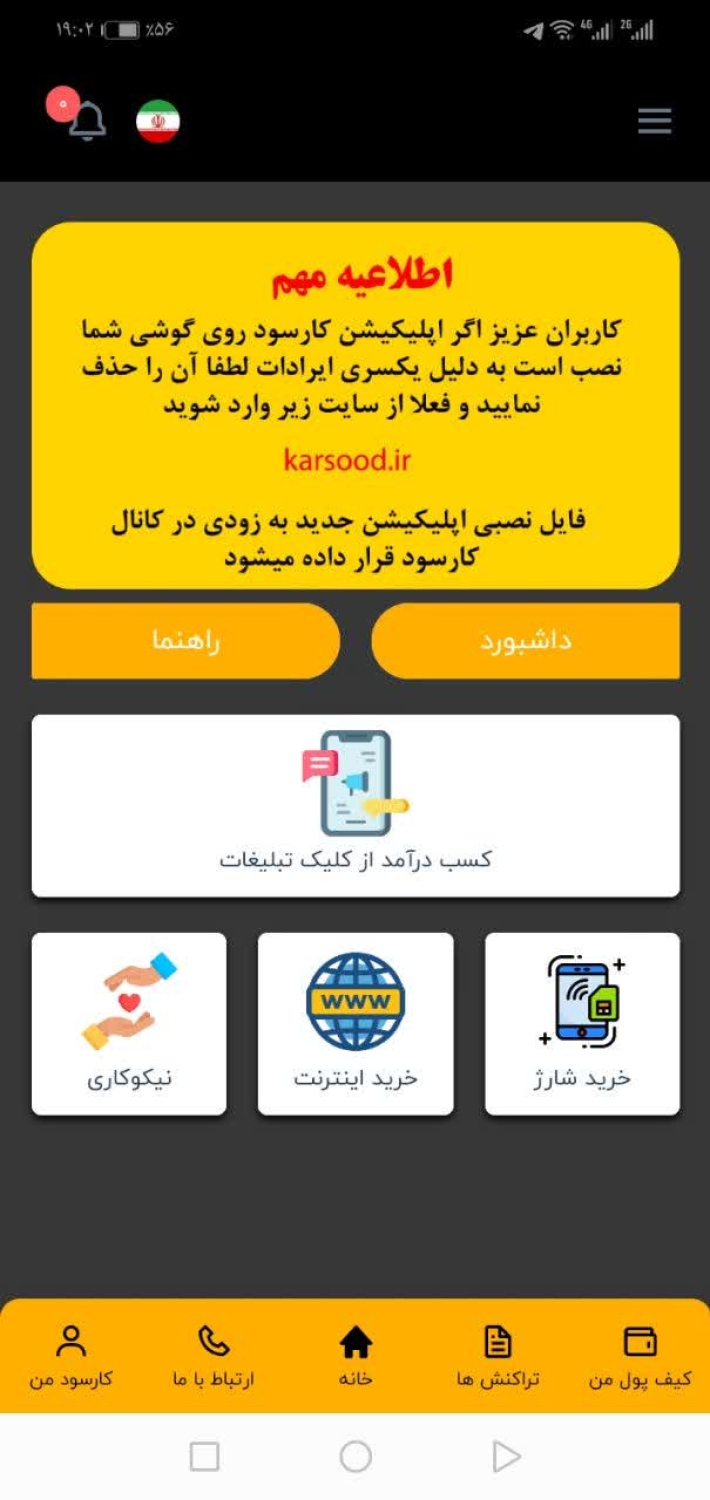710x1500 pixels.
Task: Tap the داشبورد button
Action: pos(525,641)
